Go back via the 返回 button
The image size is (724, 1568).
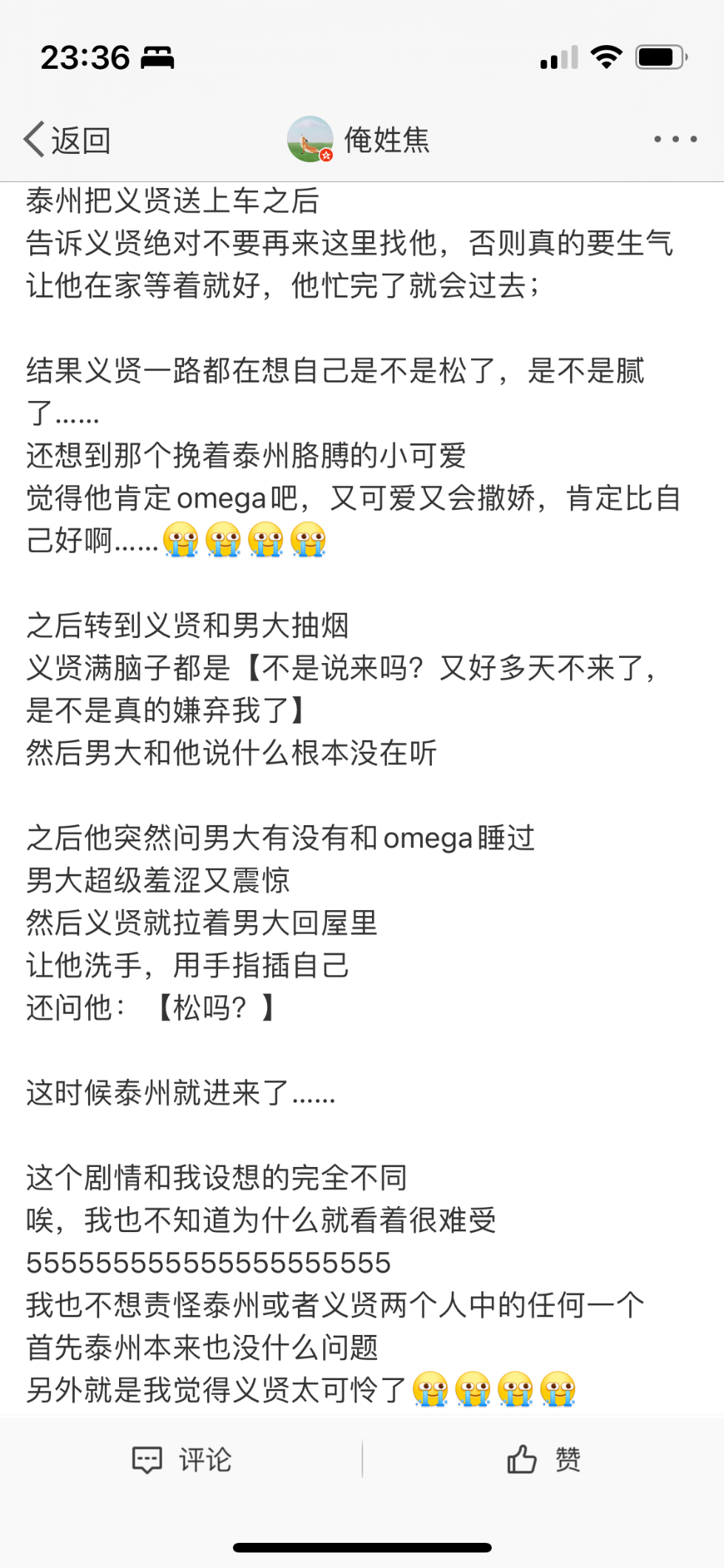(67, 139)
